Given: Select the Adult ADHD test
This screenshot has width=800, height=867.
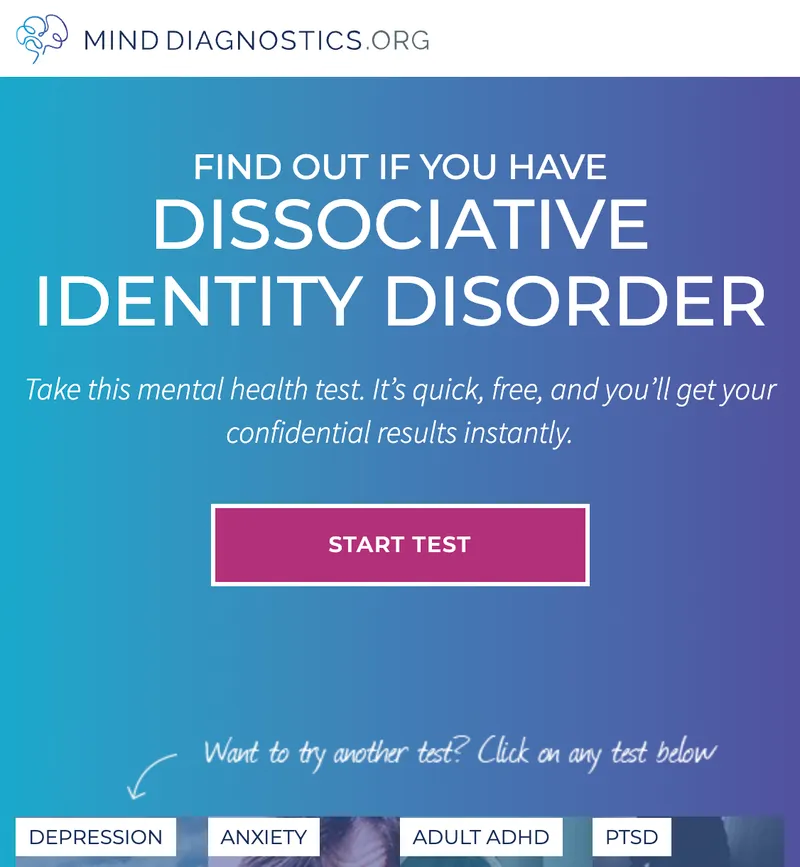Looking at the screenshot, I should (x=481, y=838).
